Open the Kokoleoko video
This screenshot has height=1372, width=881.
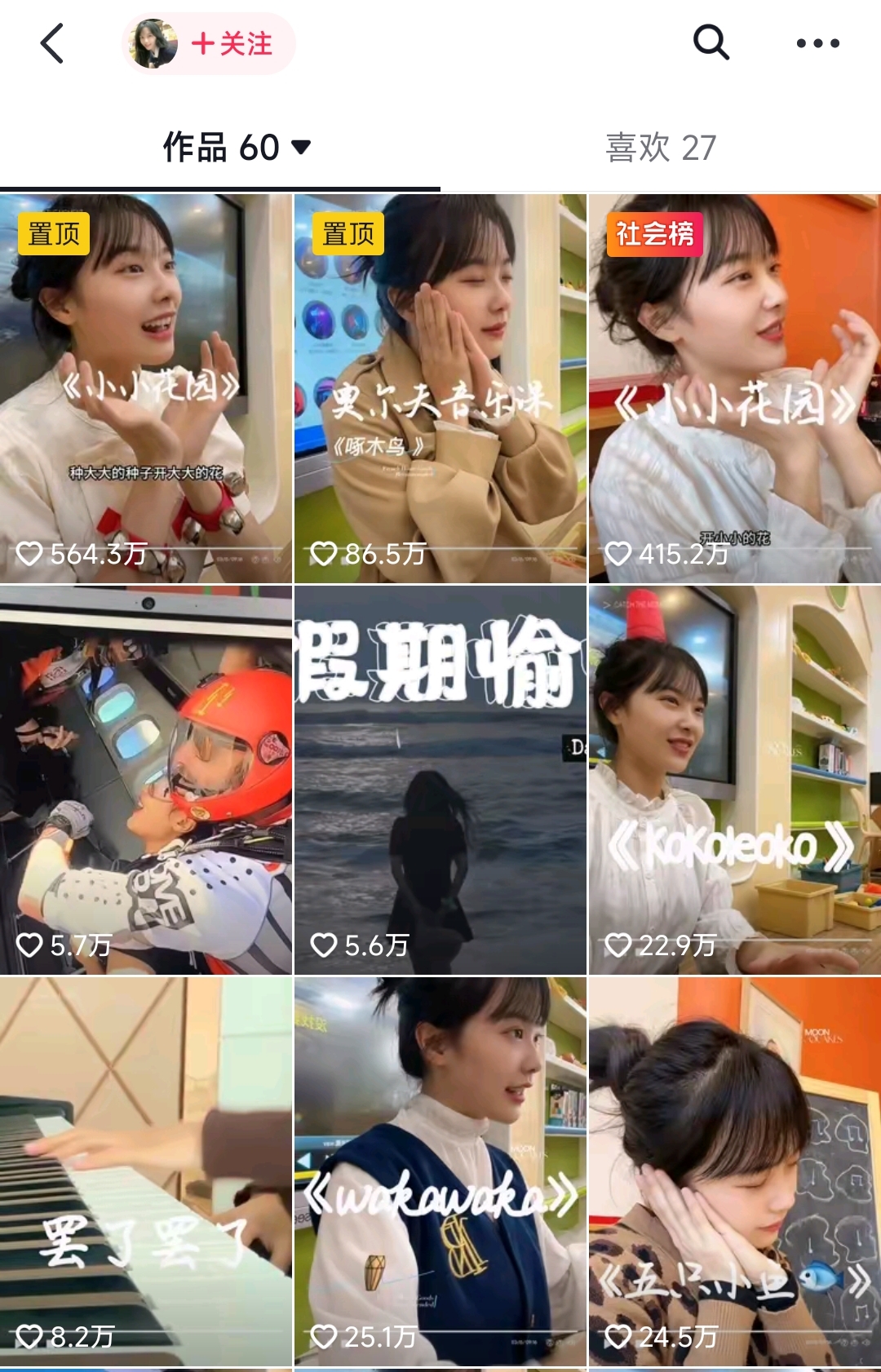pyautogui.click(x=734, y=779)
